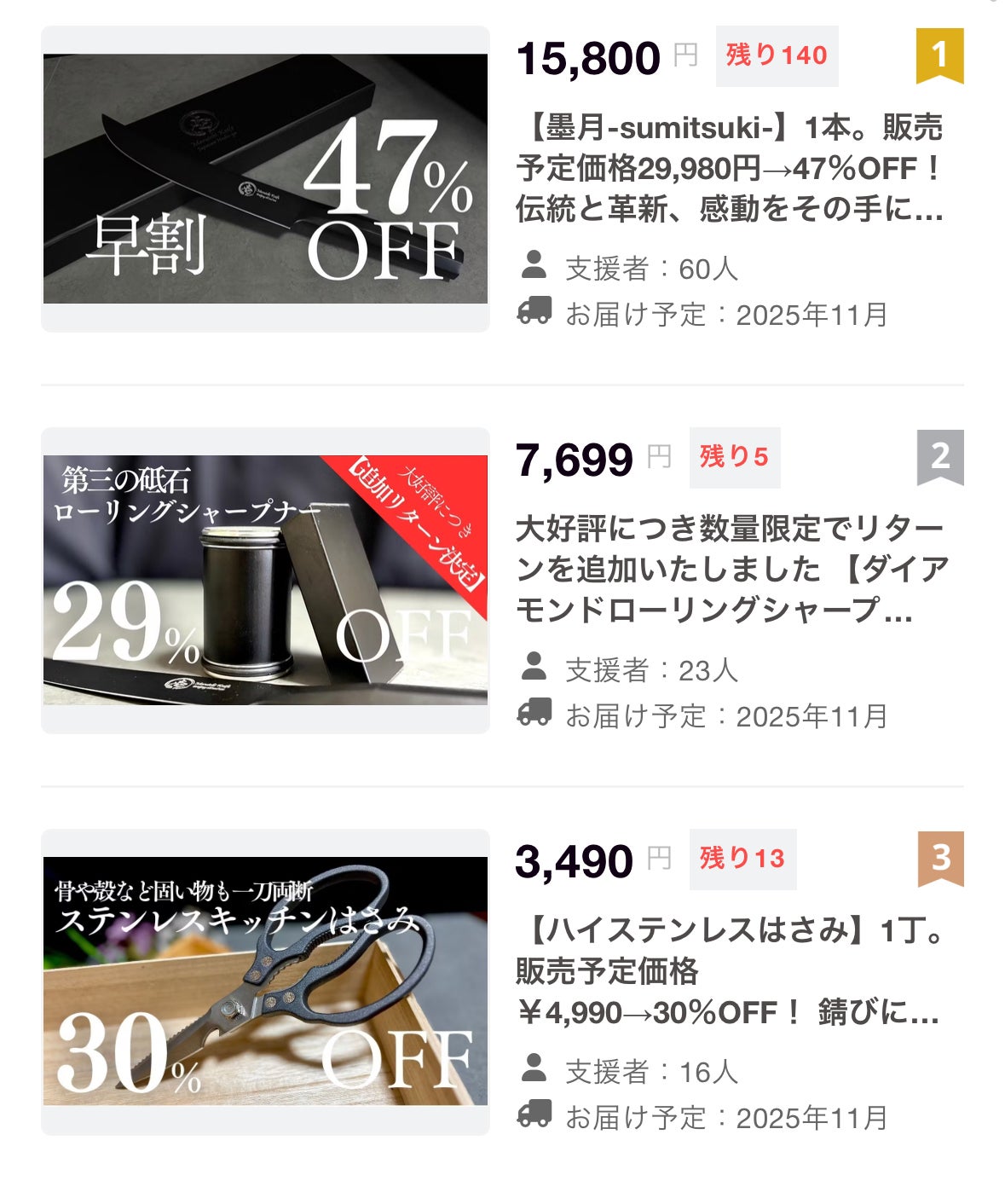View the ハイステンレスはさみ 3,490円 return

tap(731, 970)
